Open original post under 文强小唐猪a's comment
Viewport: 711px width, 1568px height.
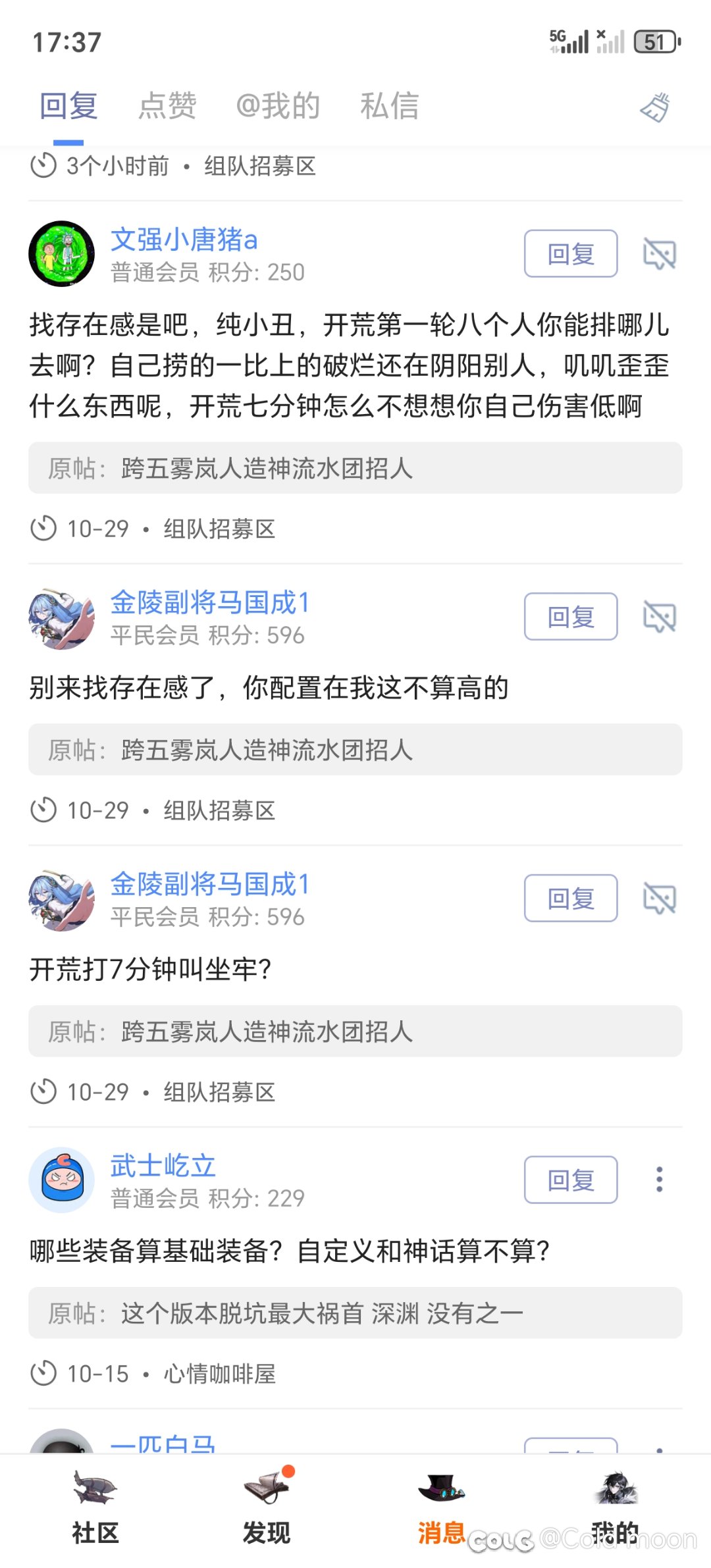[355, 468]
